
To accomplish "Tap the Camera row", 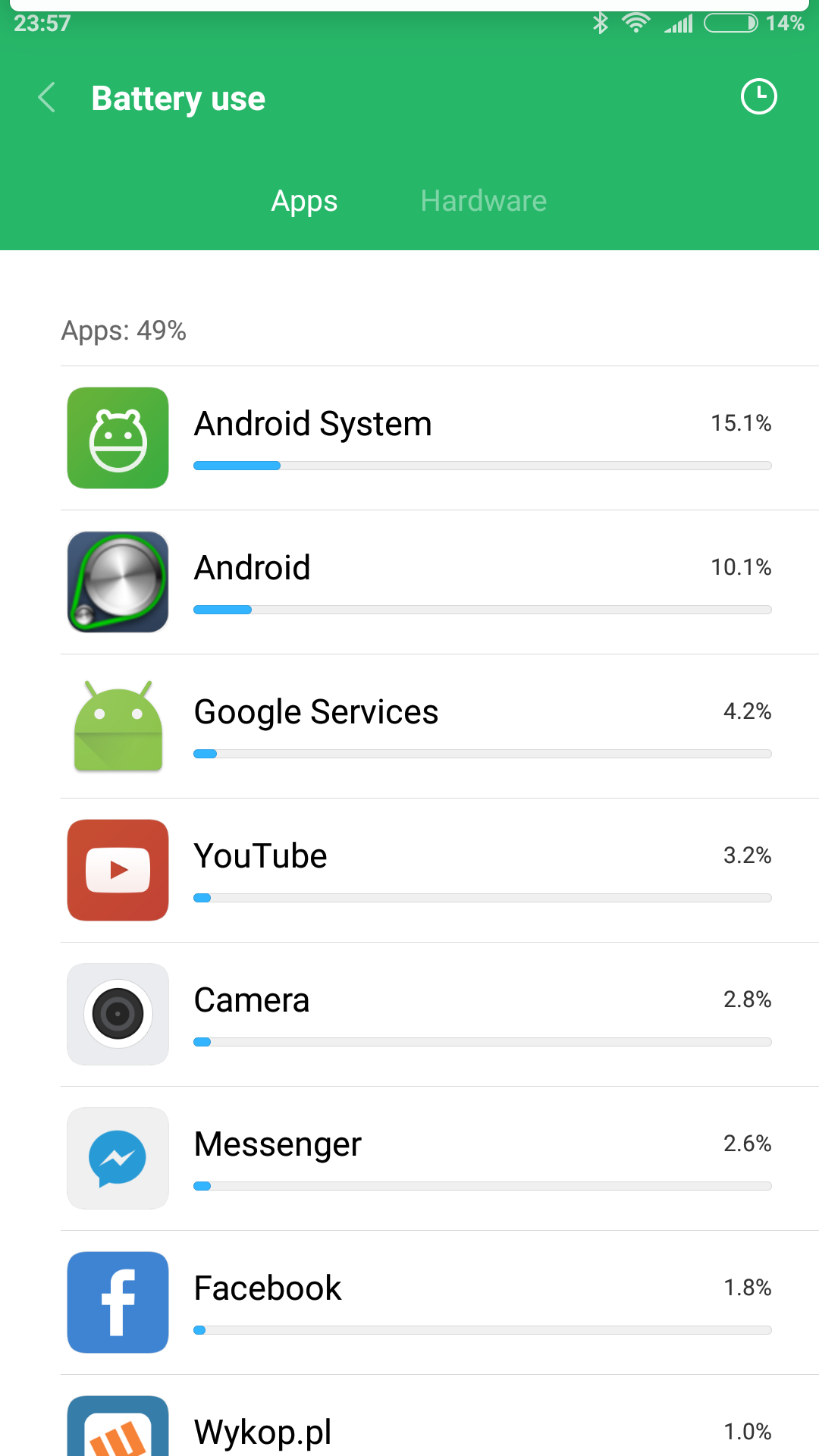I will [440, 1015].
